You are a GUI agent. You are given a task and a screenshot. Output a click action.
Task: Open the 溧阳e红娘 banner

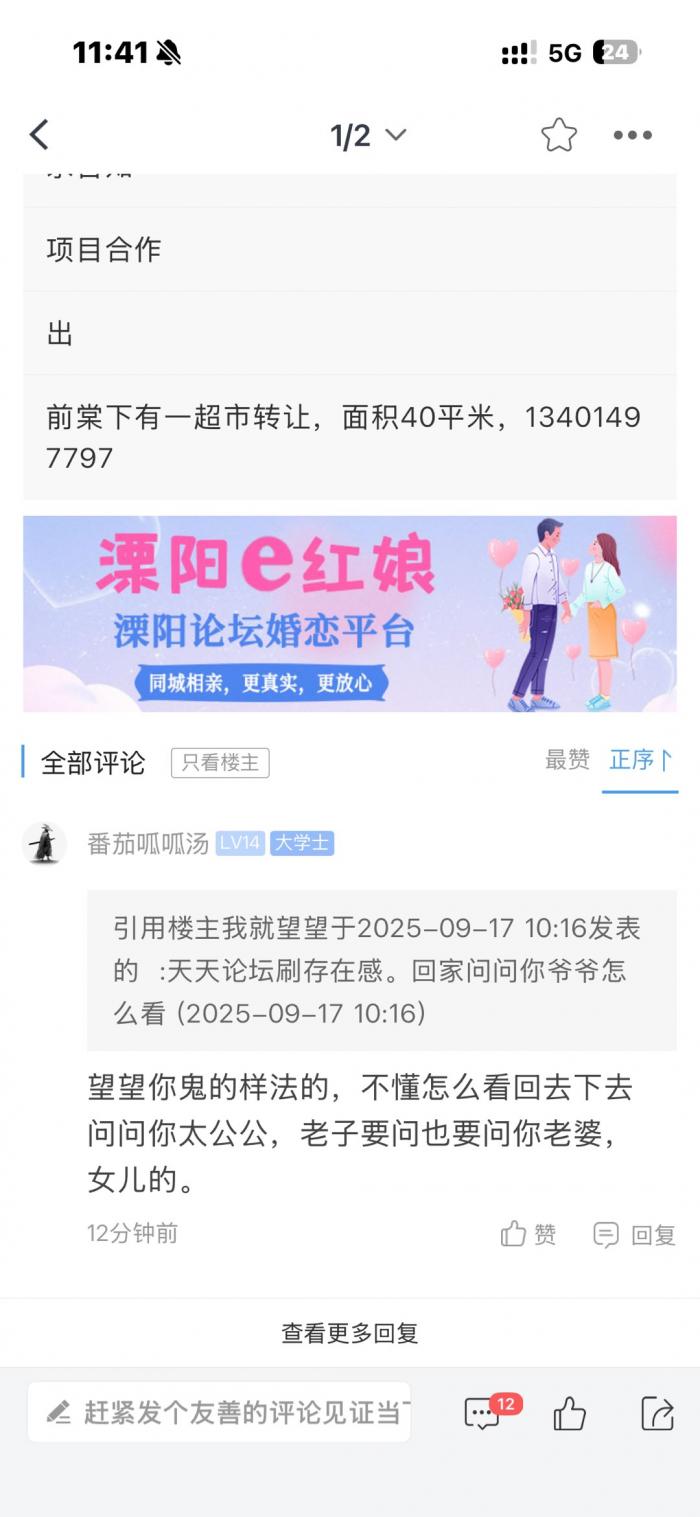[349, 613]
